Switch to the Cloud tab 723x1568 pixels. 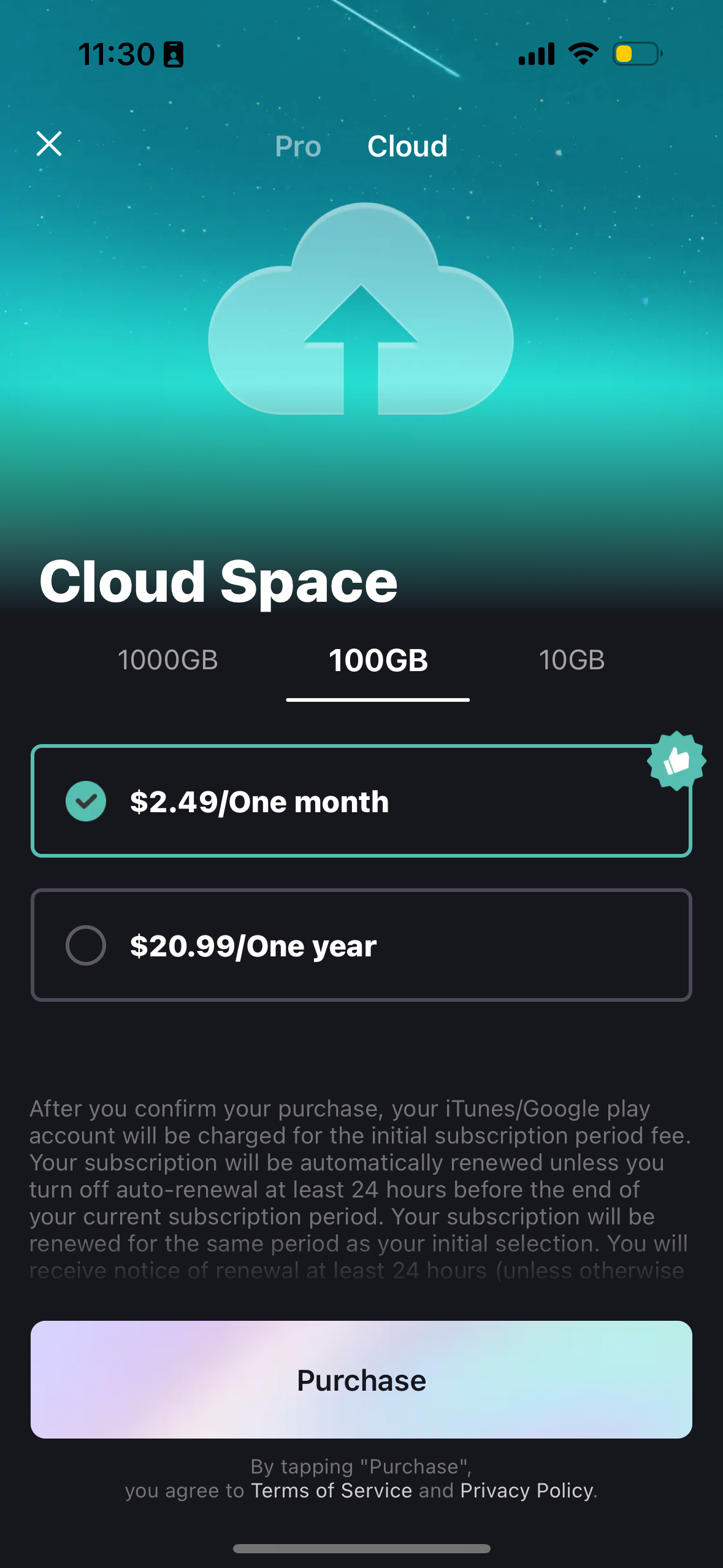[407, 146]
